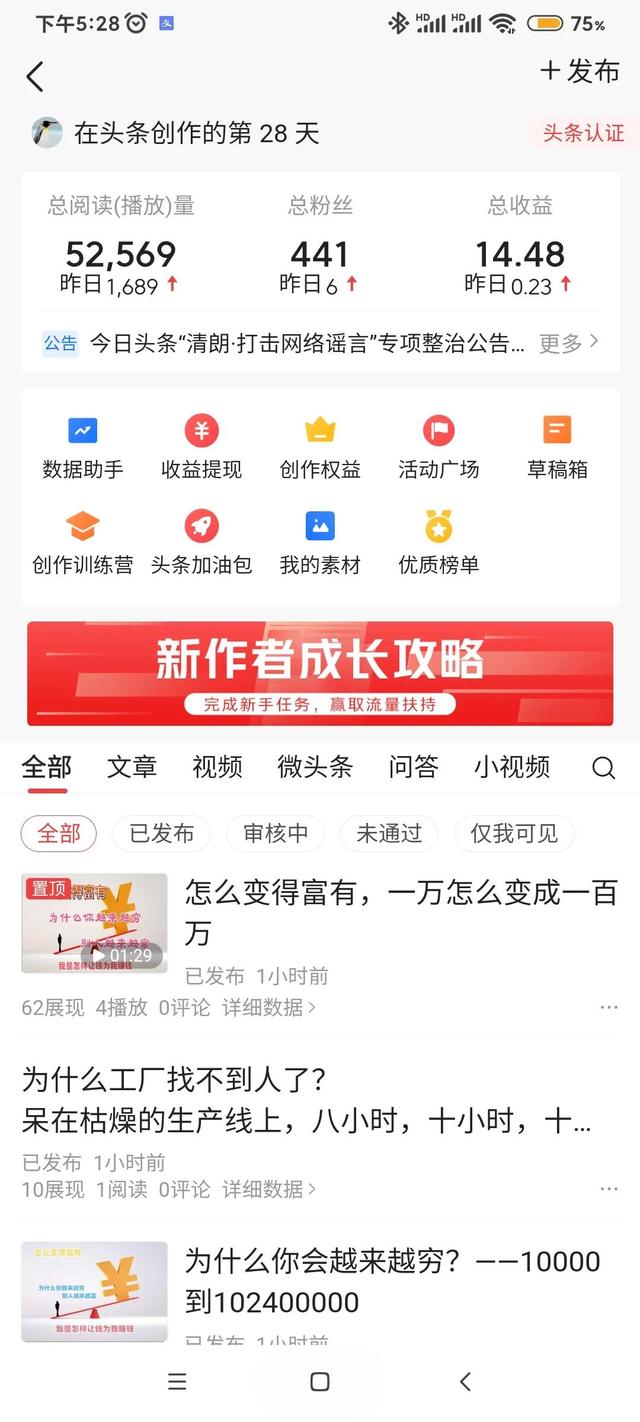Open 创作权益 creator benefits

(320, 448)
